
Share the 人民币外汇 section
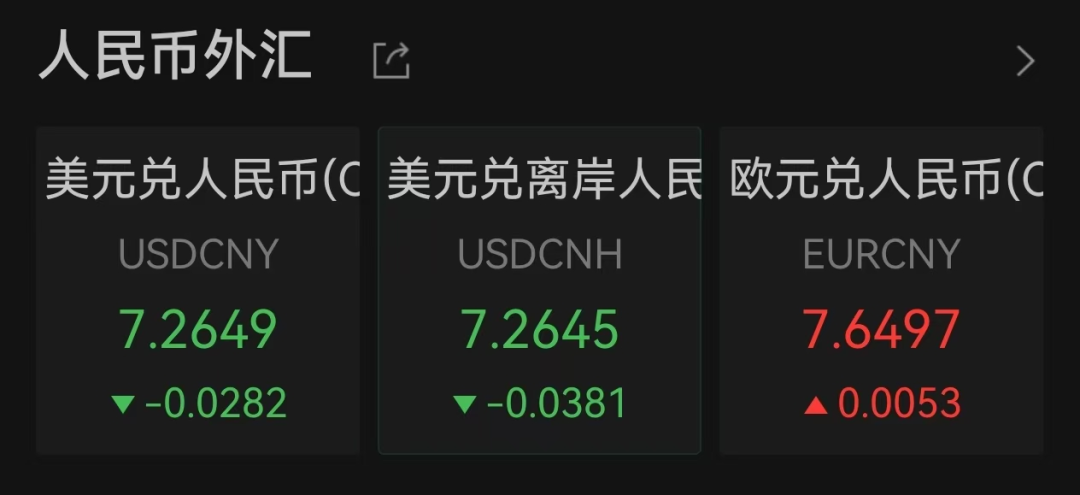pos(391,61)
